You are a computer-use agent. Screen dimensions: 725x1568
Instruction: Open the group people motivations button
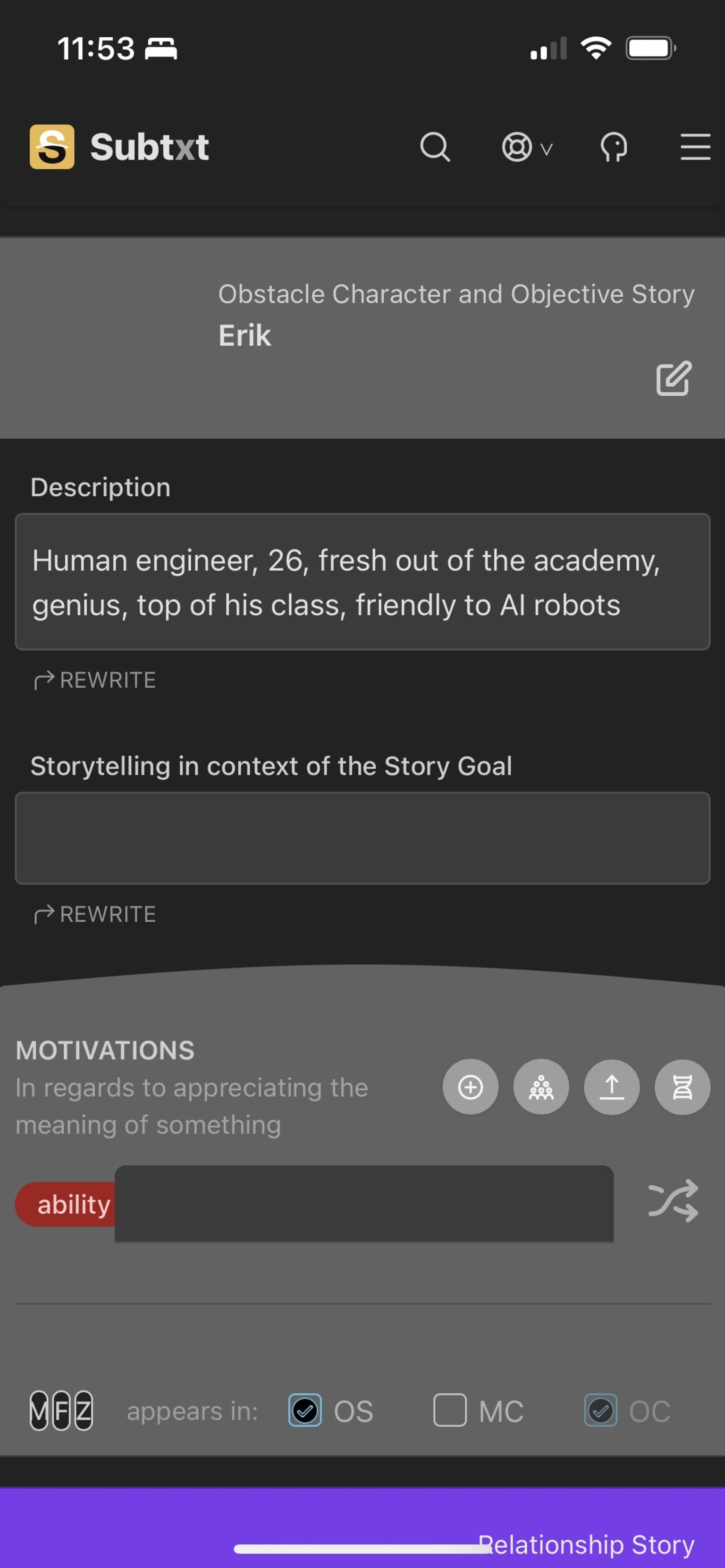coord(541,1087)
